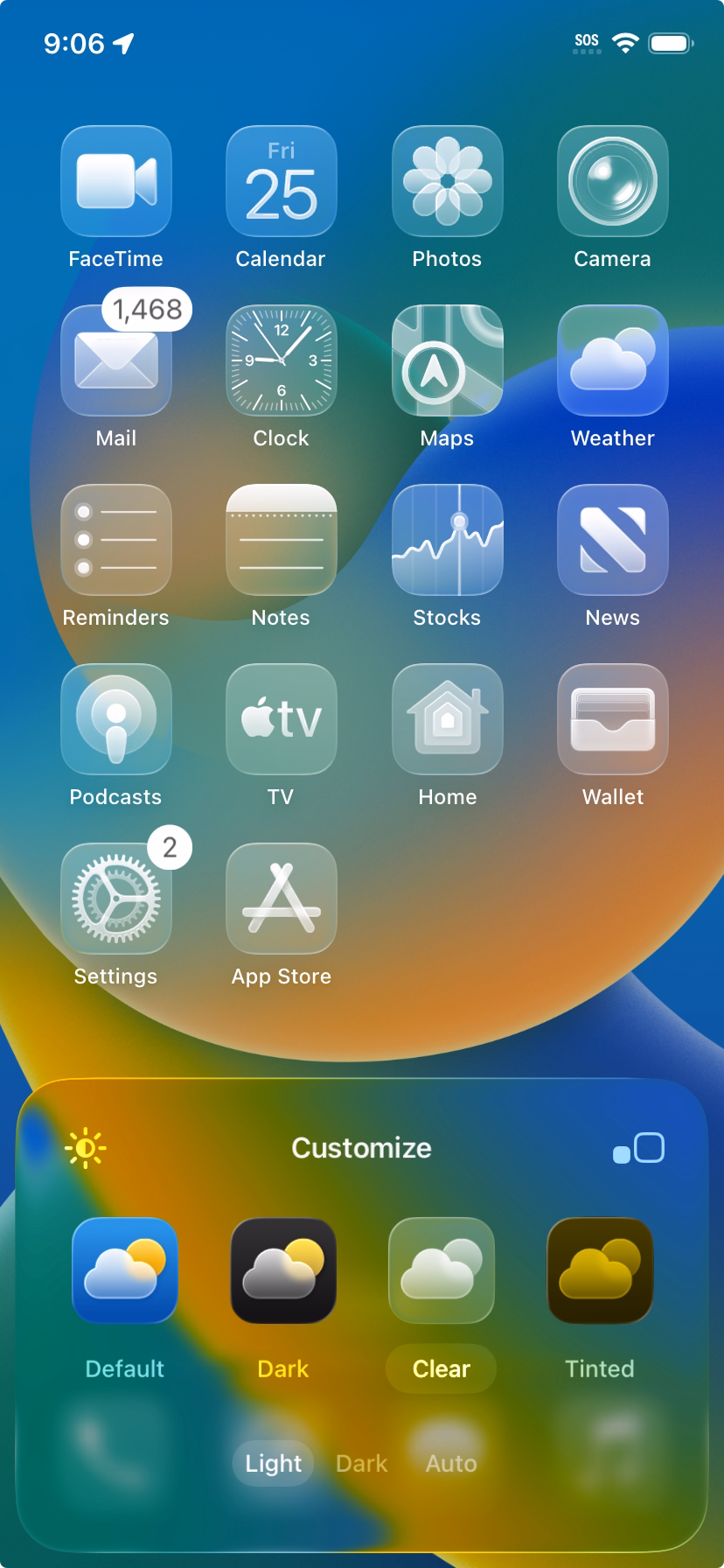Screen dimensions: 724x1568
Task: Open the Camera app
Action: (612, 181)
